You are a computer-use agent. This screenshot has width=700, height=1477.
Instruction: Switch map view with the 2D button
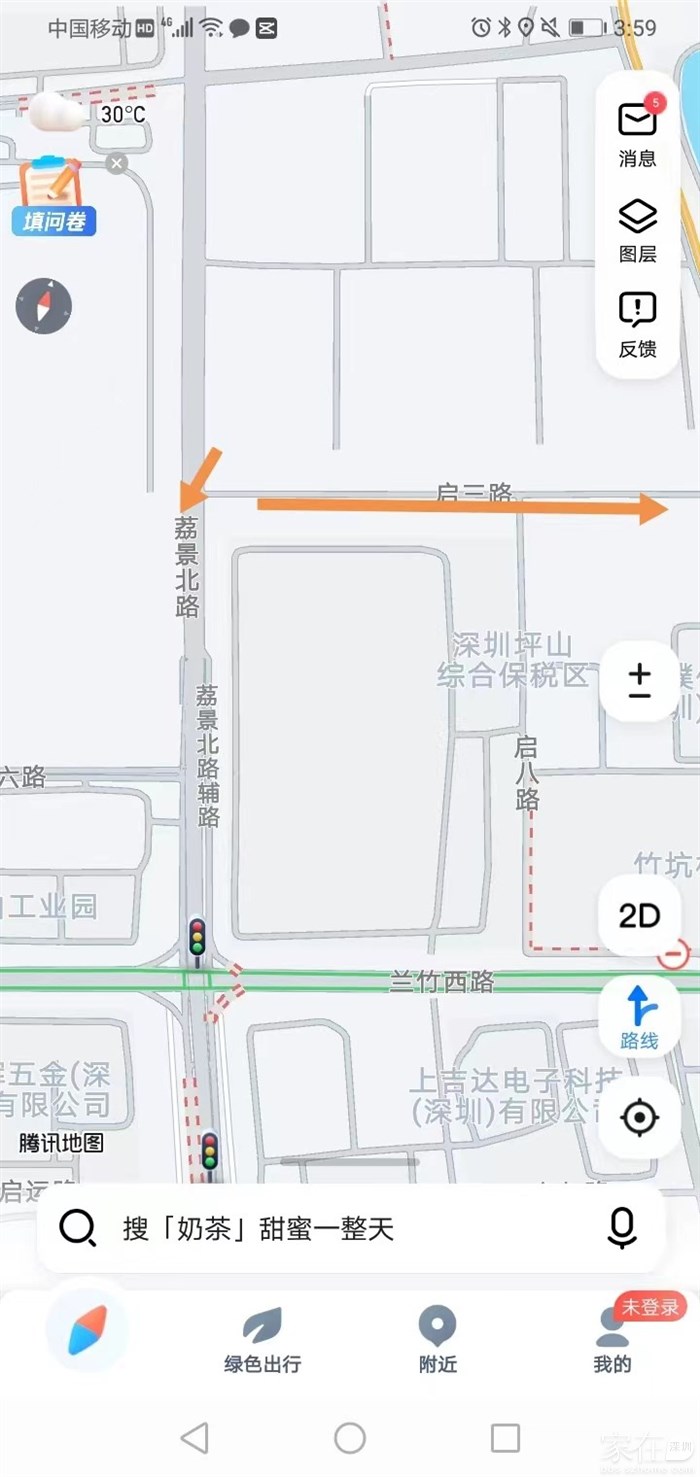click(x=639, y=915)
